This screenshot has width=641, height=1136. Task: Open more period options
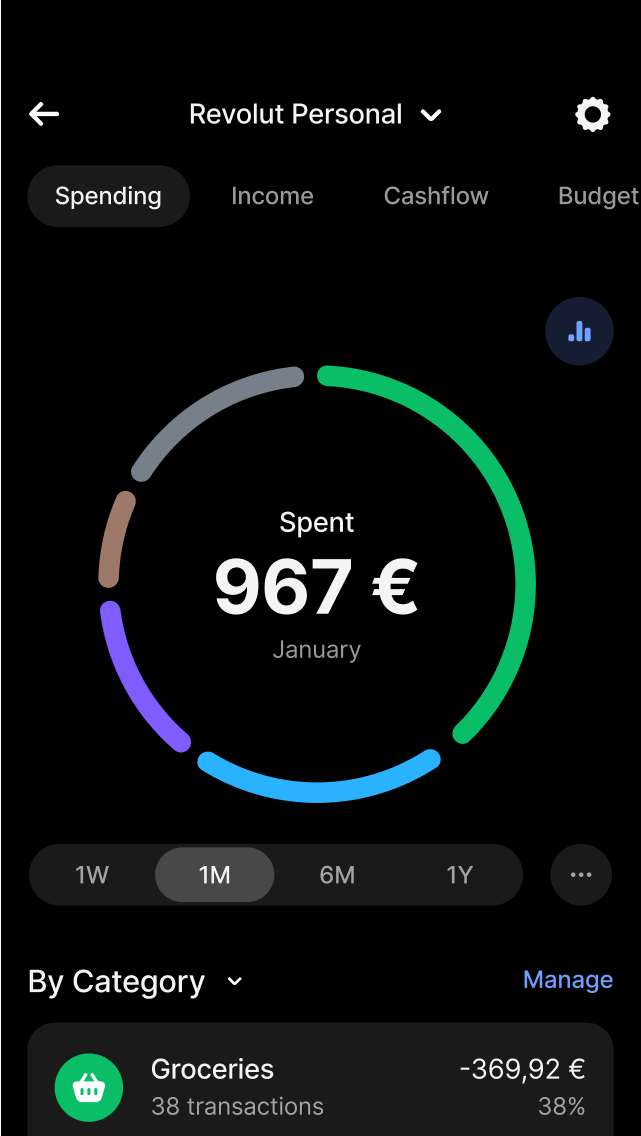click(581, 875)
